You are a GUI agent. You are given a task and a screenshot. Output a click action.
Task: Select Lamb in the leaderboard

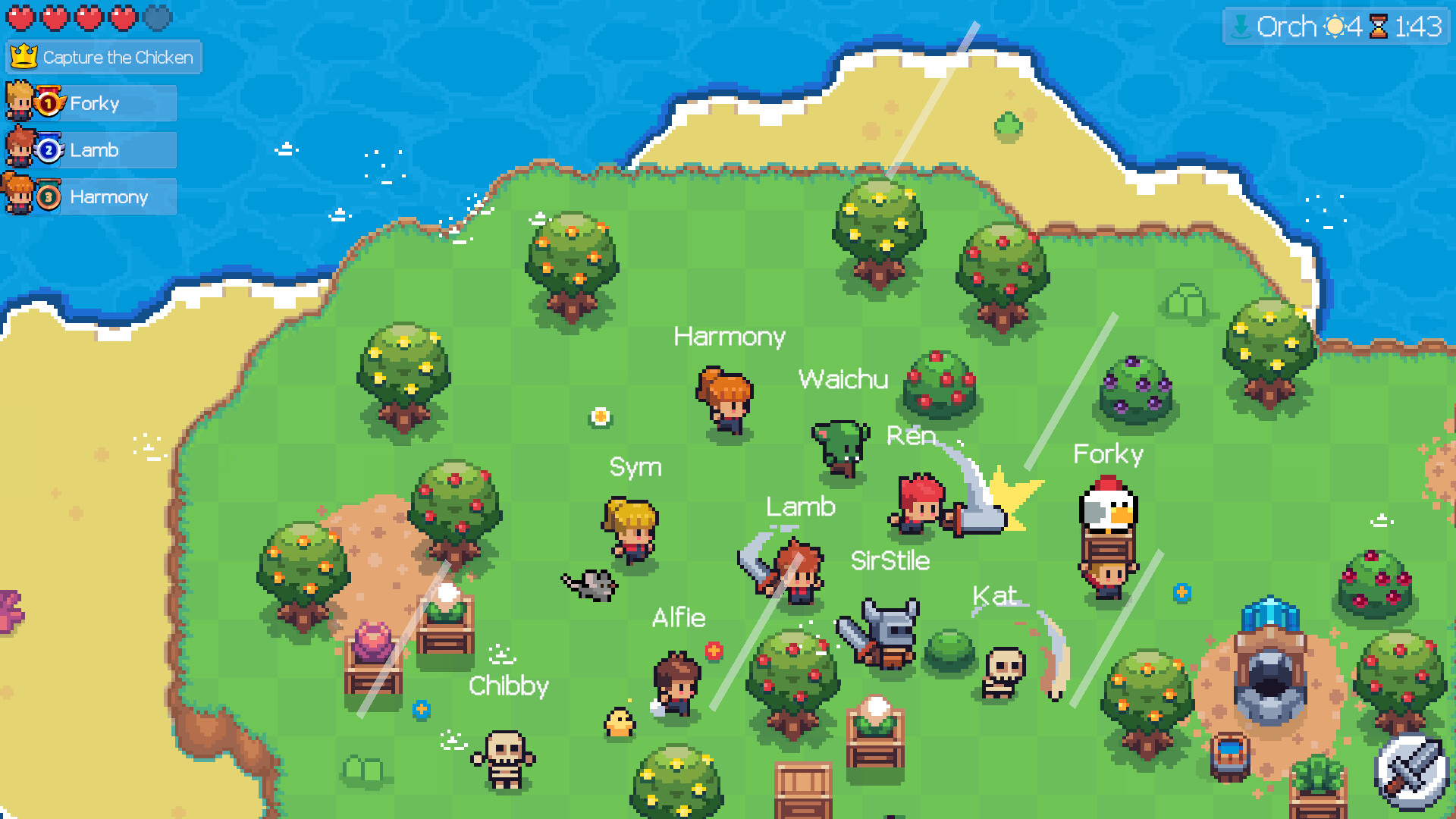click(x=93, y=150)
